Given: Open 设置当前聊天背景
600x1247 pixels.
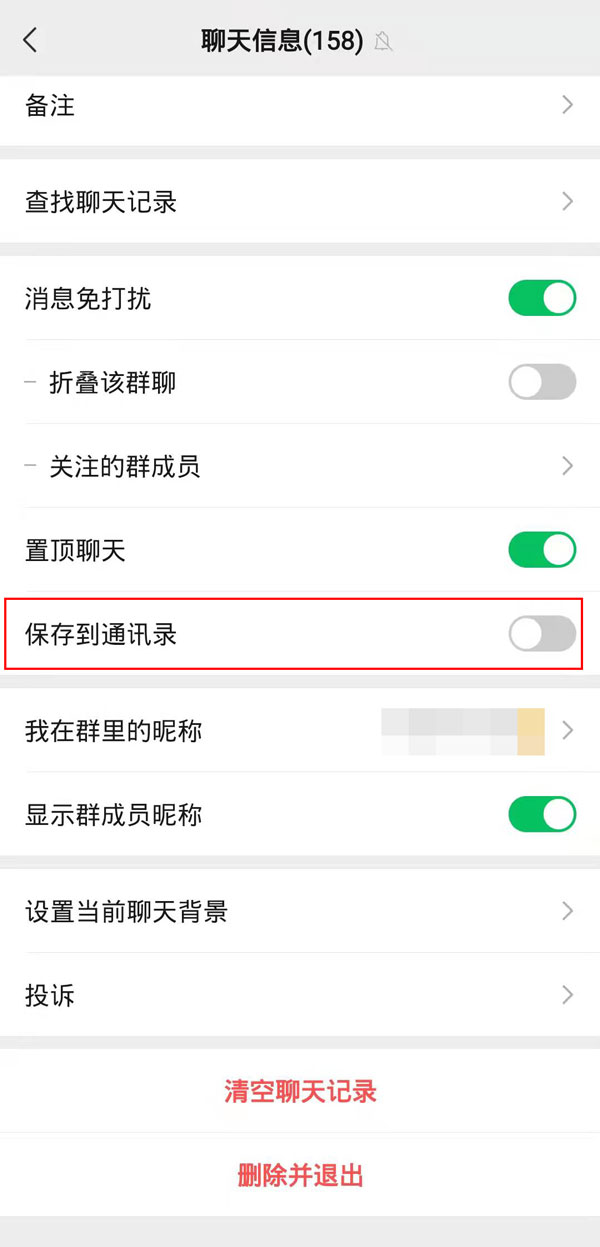Looking at the screenshot, I should click(300, 911).
